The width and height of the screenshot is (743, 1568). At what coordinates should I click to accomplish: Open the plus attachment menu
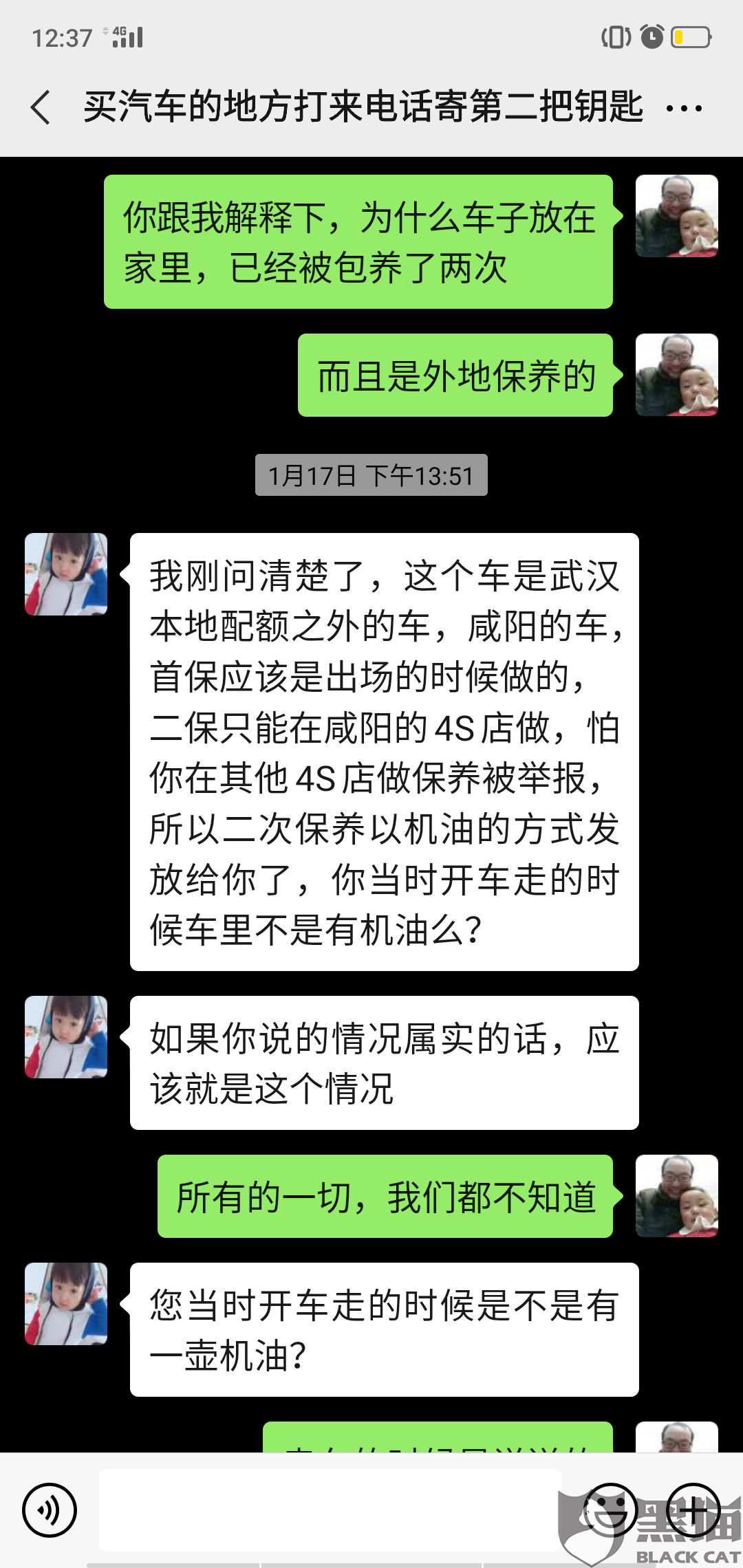tap(693, 1510)
